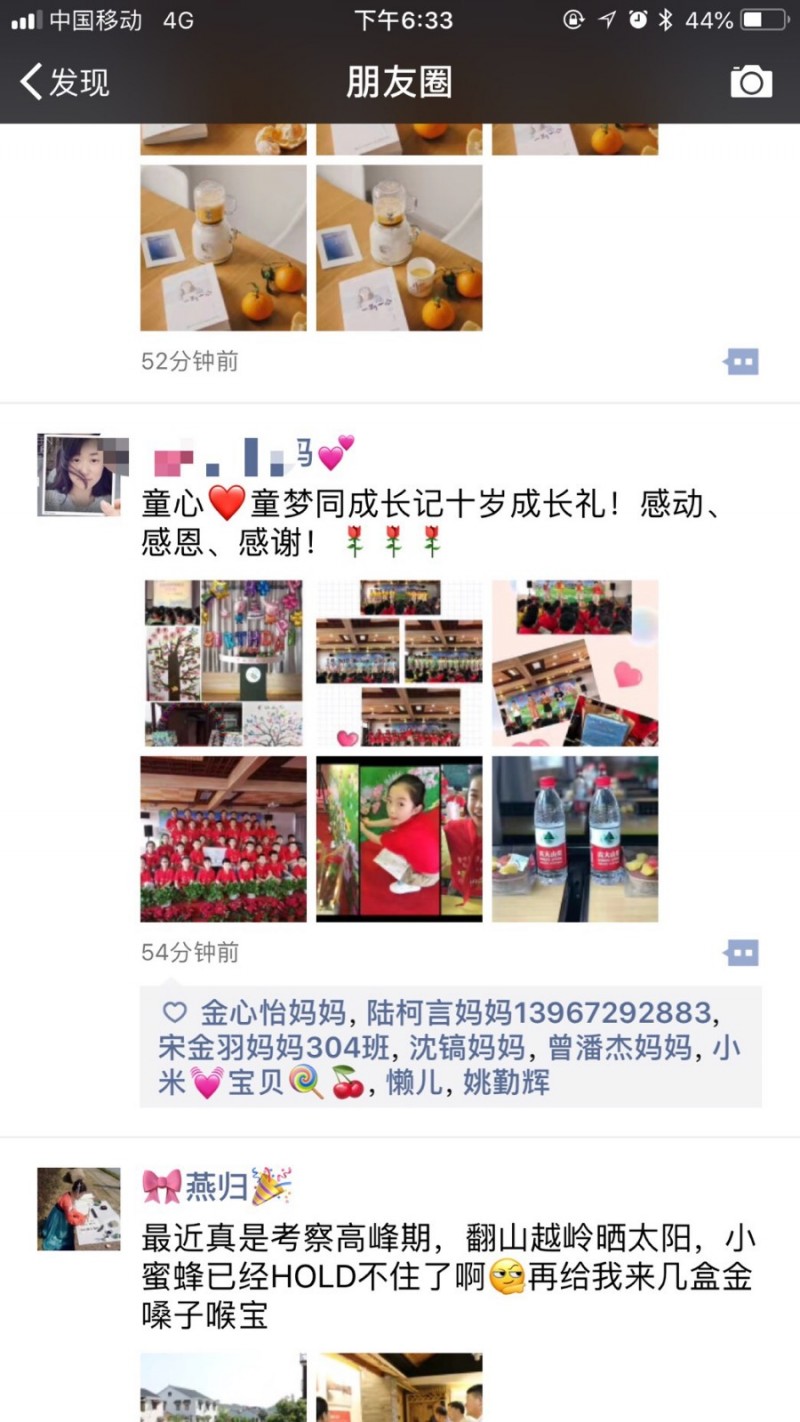Image resolution: width=800 pixels, height=1422 pixels.
Task: View the birthday stage photo in the 十岁成长礼 post
Action: [223, 663]
